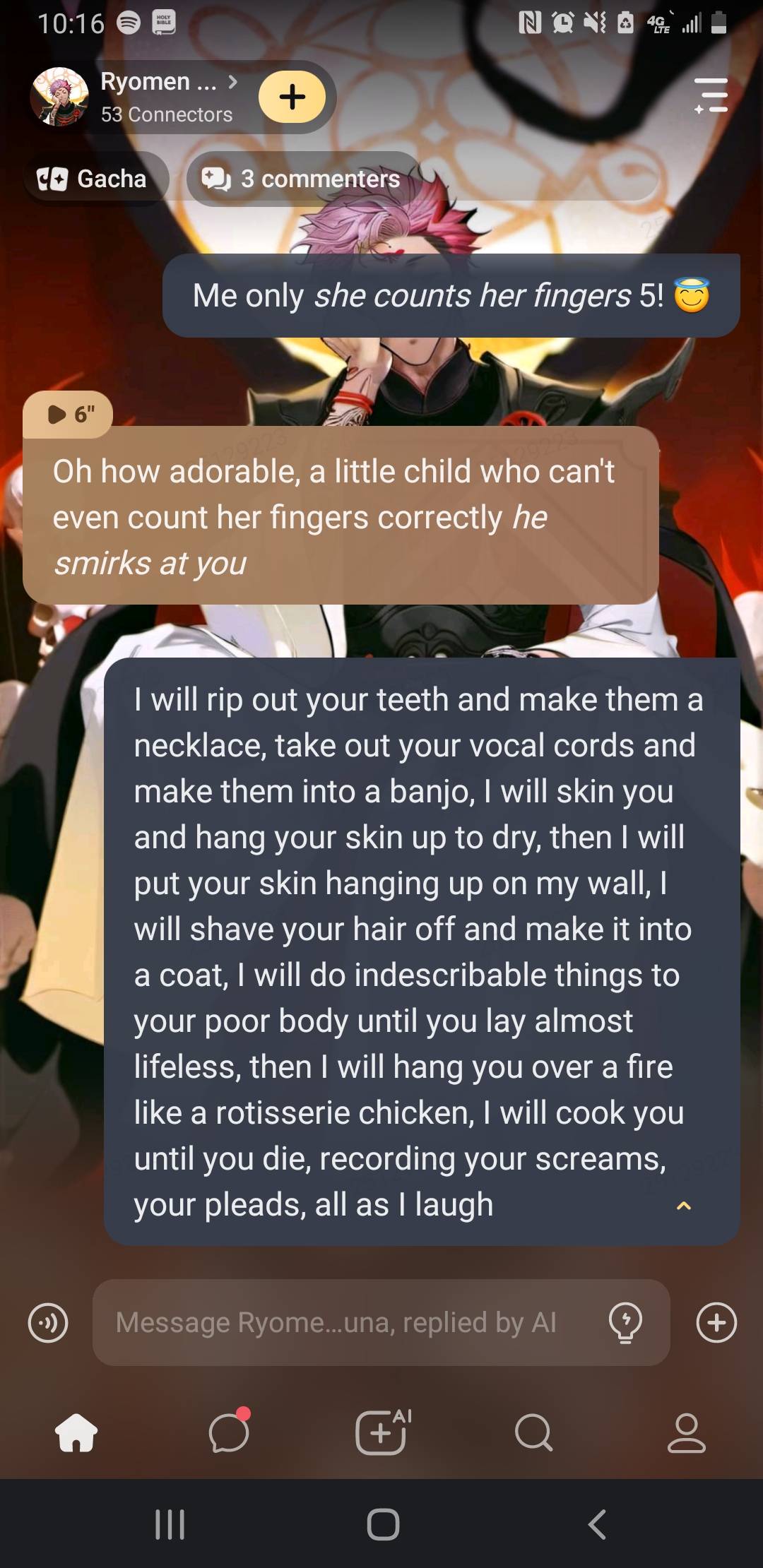Tap the voice input icon
This screenshot has width=763, height=1568.
(48, 1322)
